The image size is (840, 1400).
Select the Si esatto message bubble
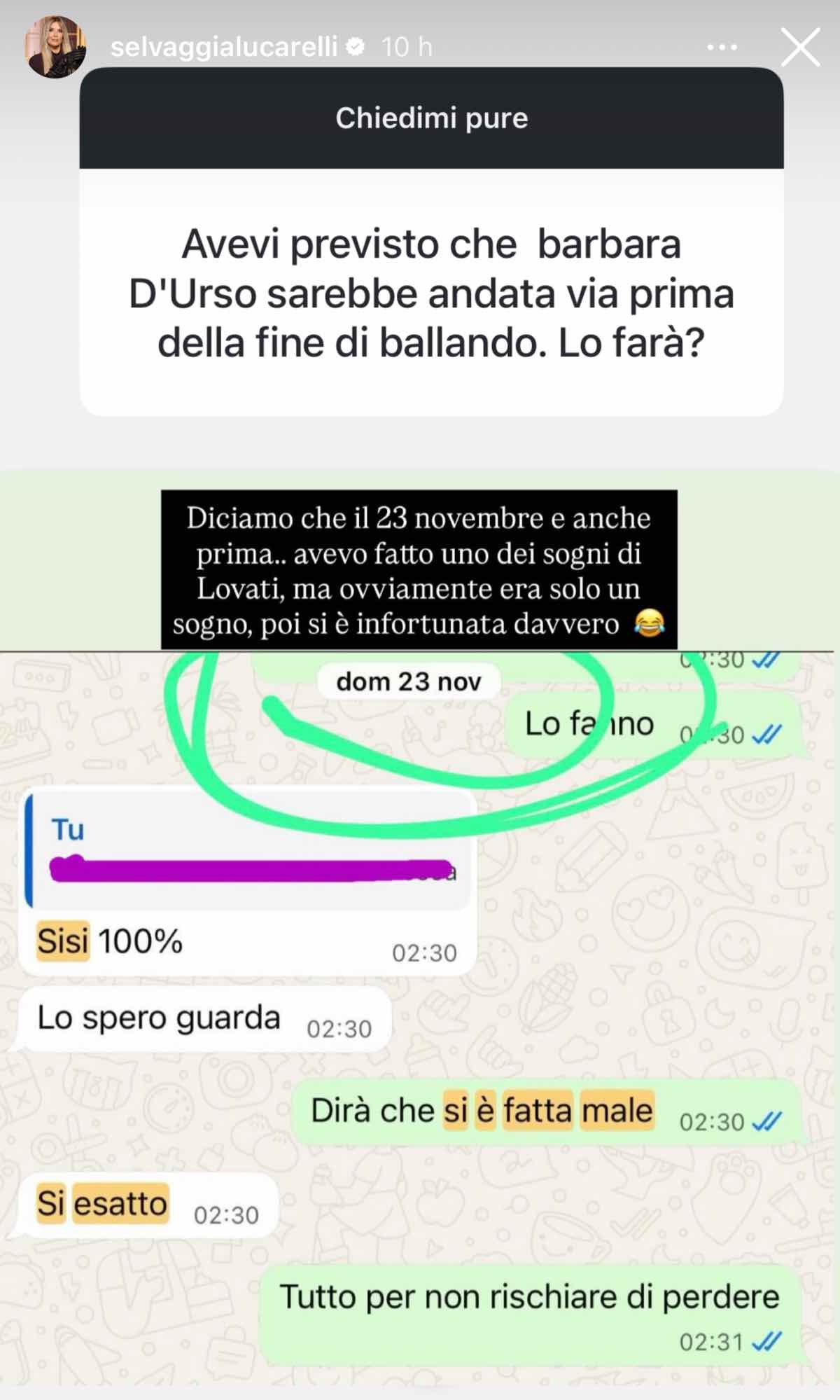tap(105, 1198)
